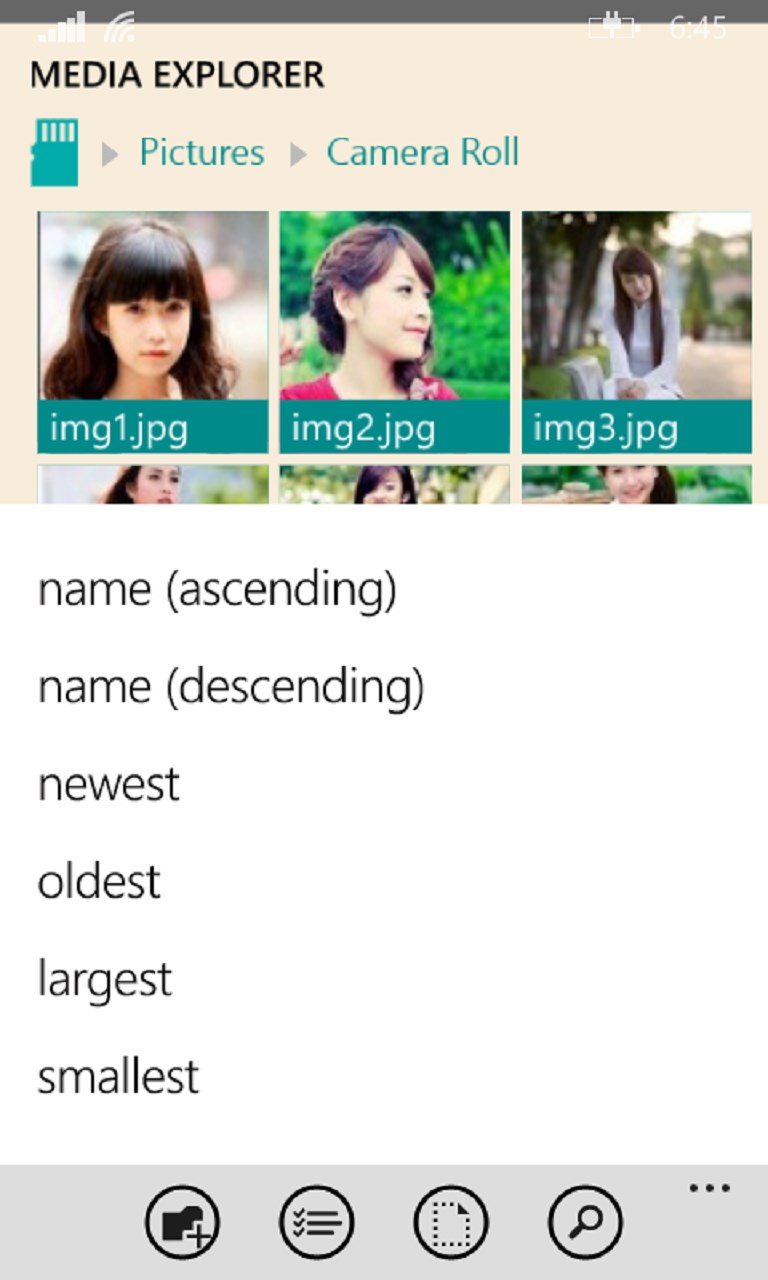Tap the Camera Roll breadcrumb

[422, 153]
